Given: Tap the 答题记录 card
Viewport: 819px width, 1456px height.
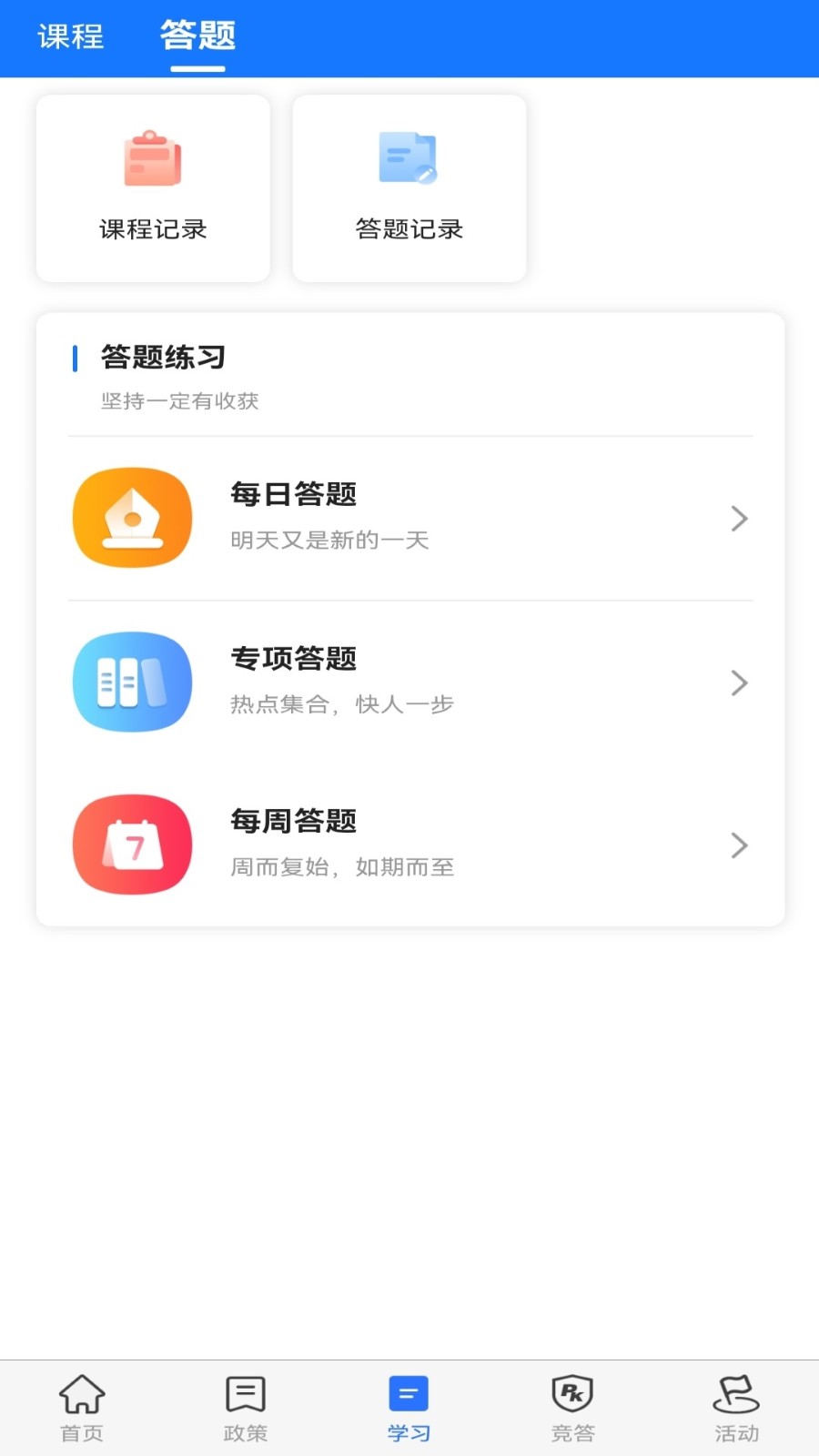Looking at the screenshot, I should point(408,188).
